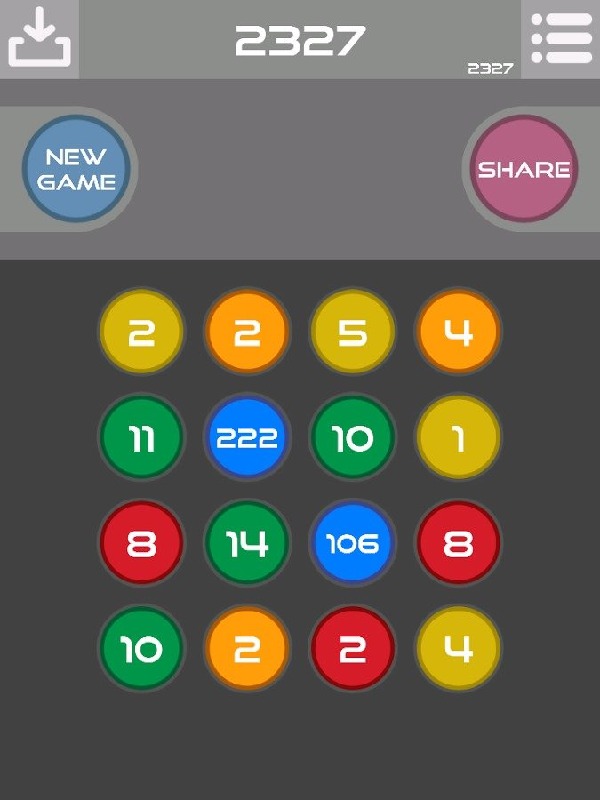
Task: Start a new game
Action: pyautogui.click(x=76, y=169)
